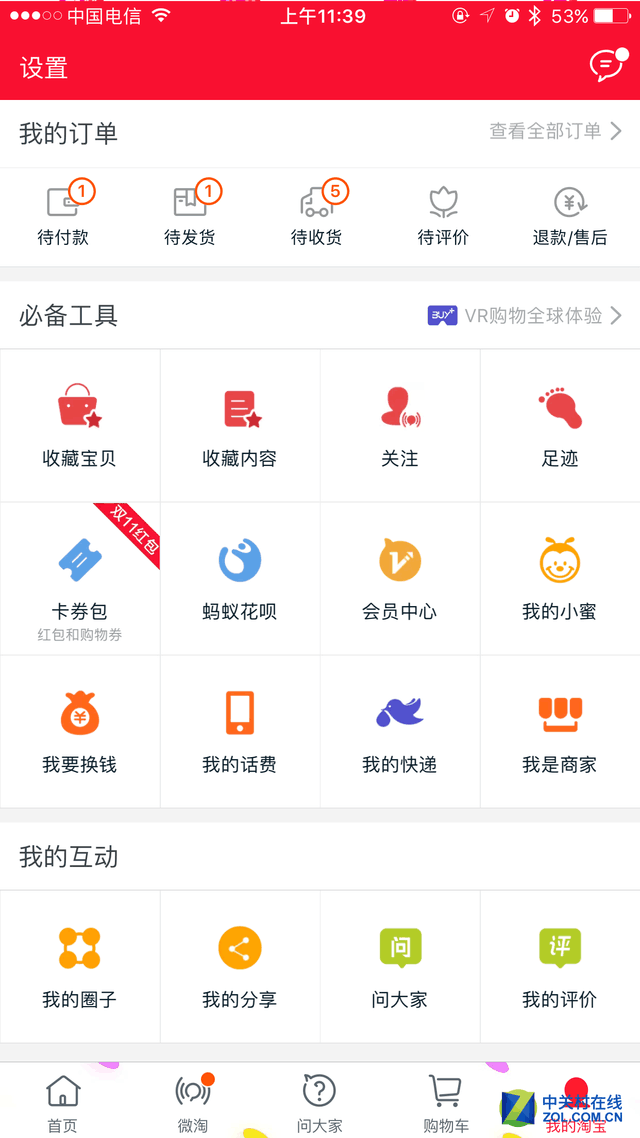The width and height of the screenshot is (640, 1138).
Task: Open 待付款 pending payment orders
Action: 64,214
